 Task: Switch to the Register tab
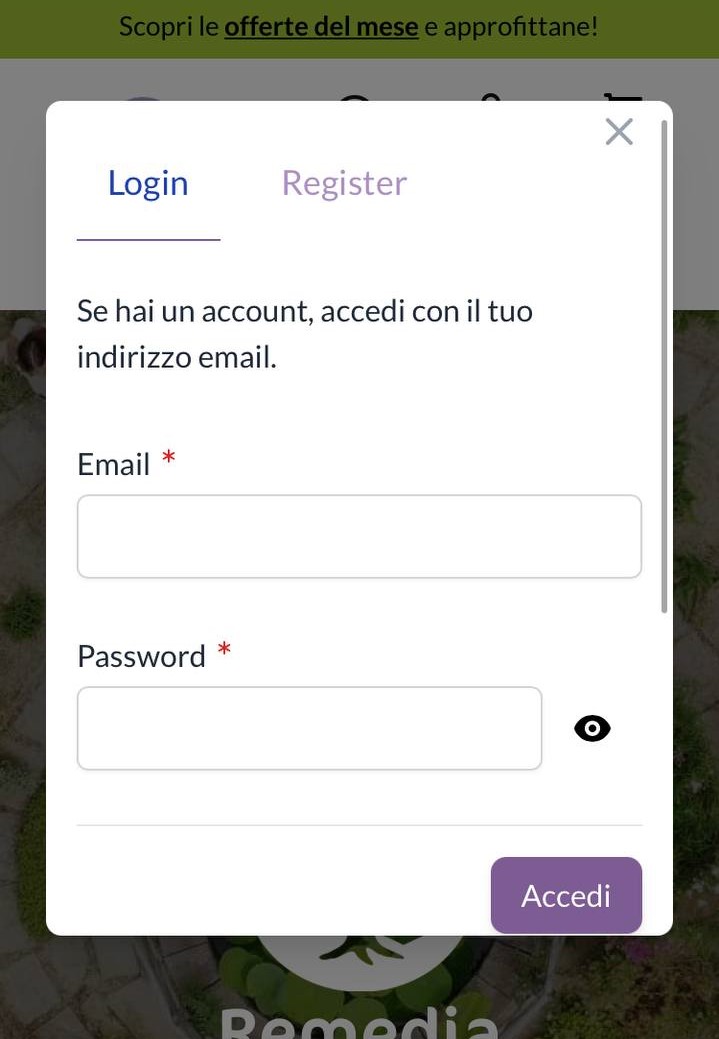coord(344,183)
